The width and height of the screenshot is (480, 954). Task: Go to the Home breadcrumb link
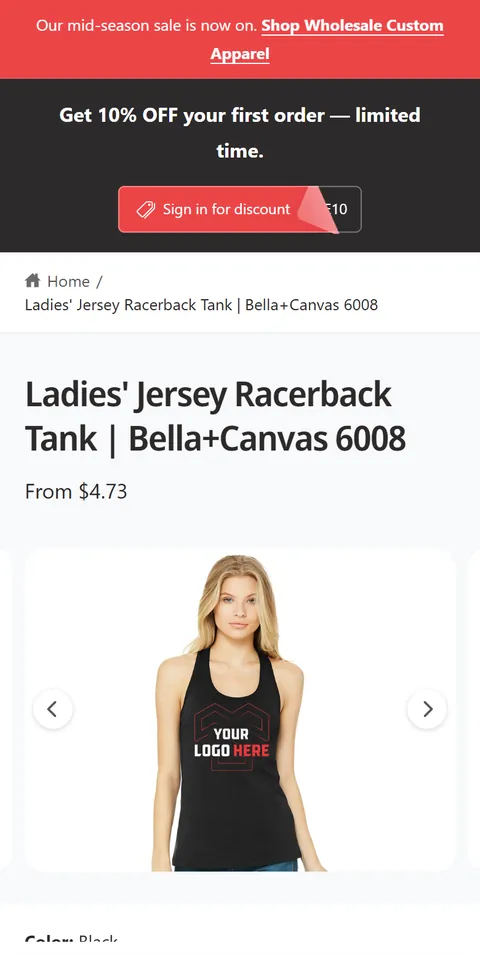(x=57, y=281)
